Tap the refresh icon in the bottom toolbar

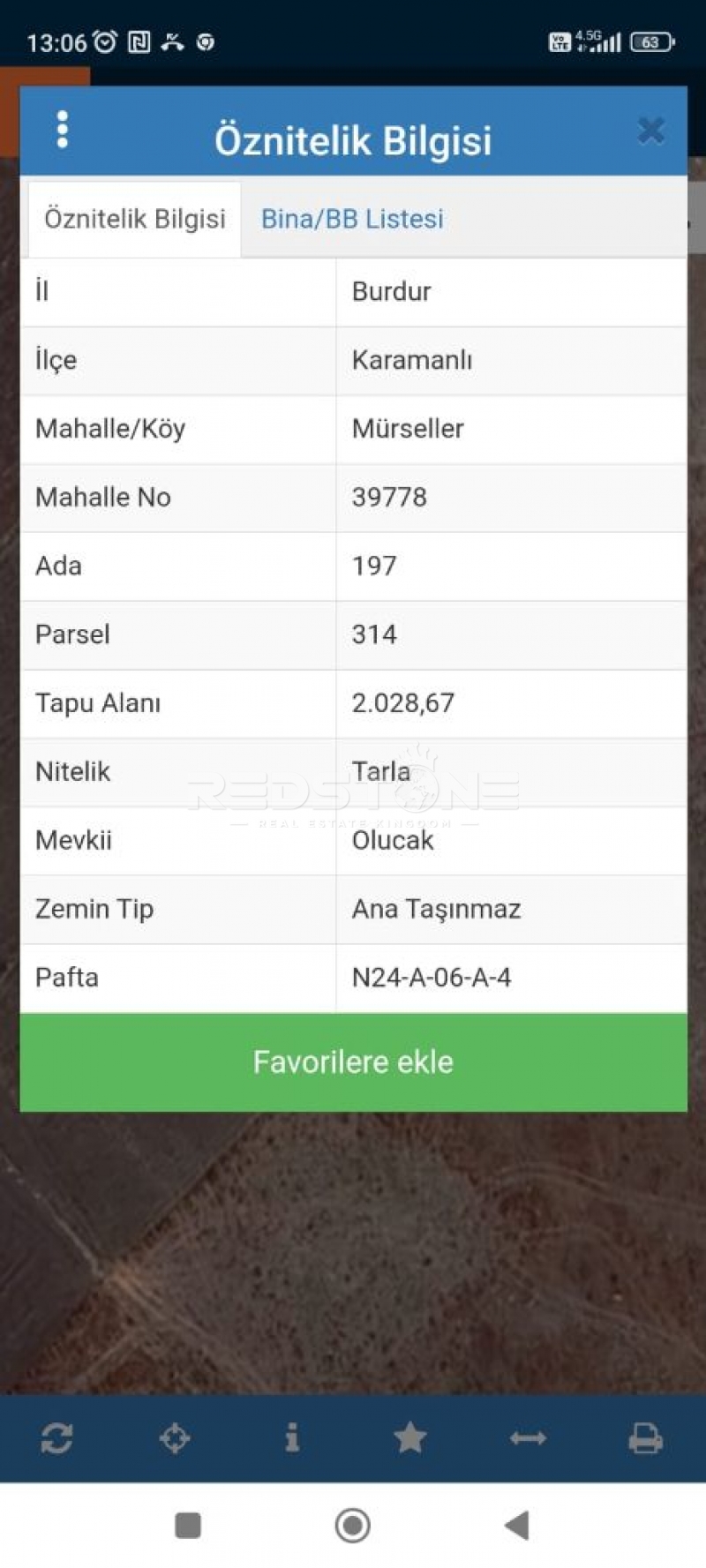click(x=56, y=1438)
